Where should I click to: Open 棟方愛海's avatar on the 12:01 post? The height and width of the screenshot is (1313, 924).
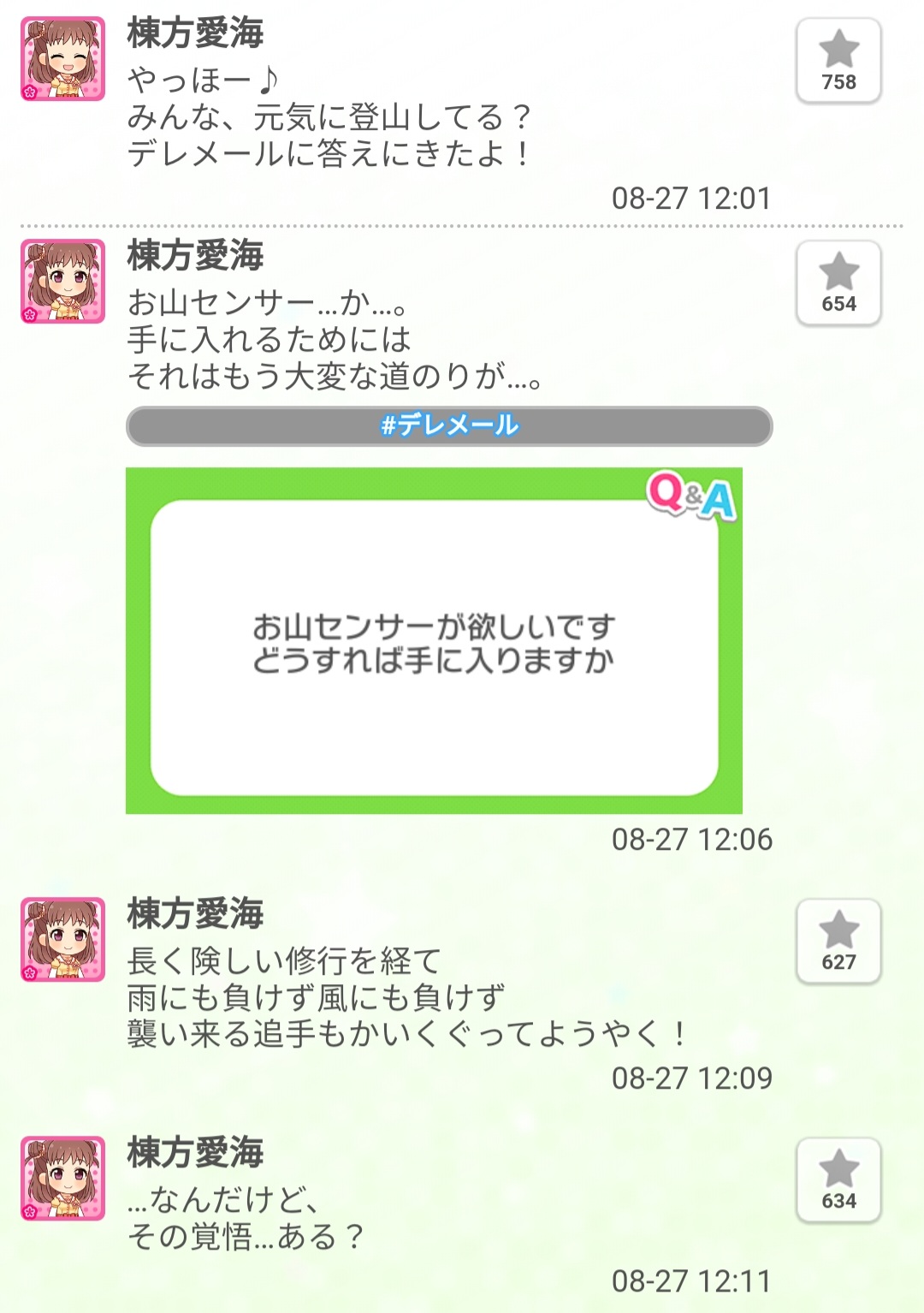coord(63,59)
